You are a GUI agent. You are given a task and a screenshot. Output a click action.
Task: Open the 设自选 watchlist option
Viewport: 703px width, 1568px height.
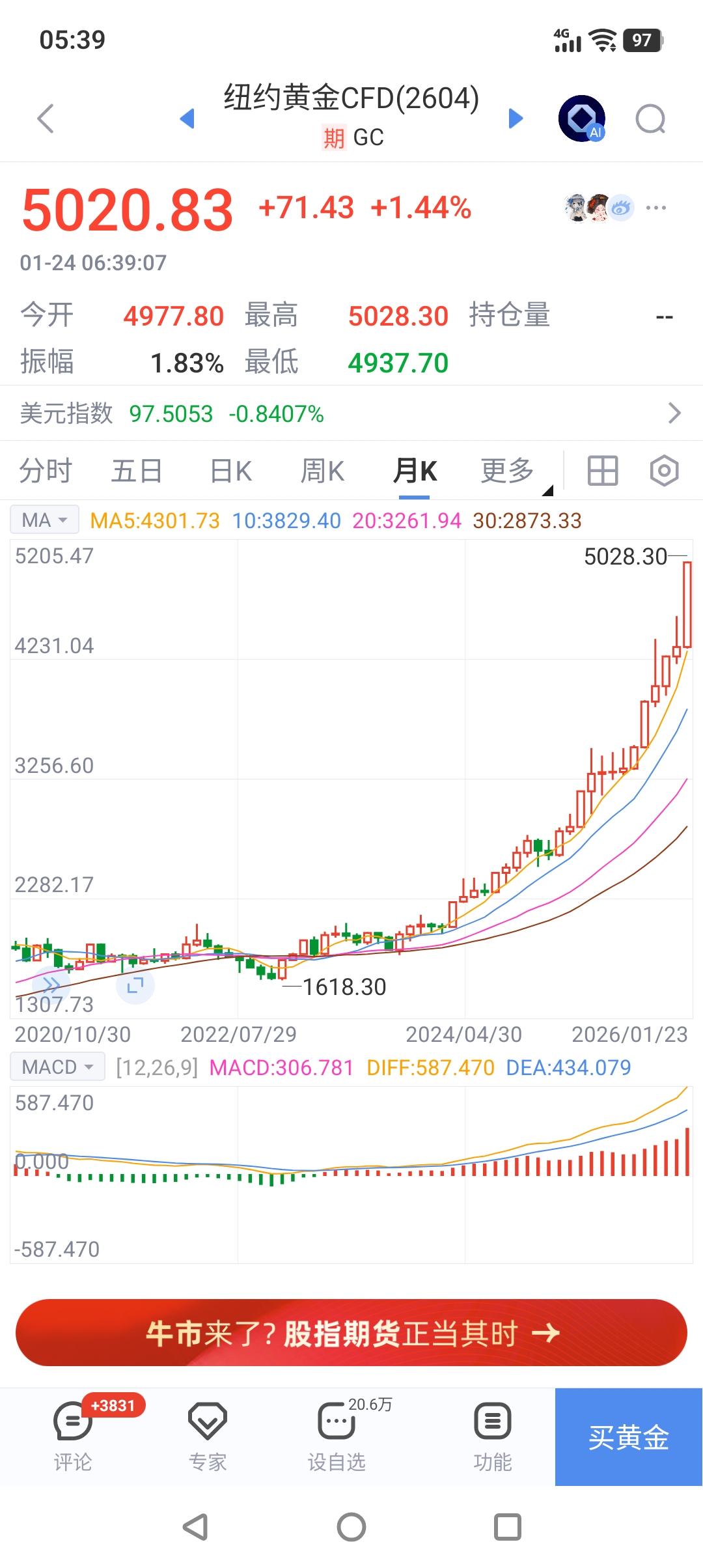336,1433
